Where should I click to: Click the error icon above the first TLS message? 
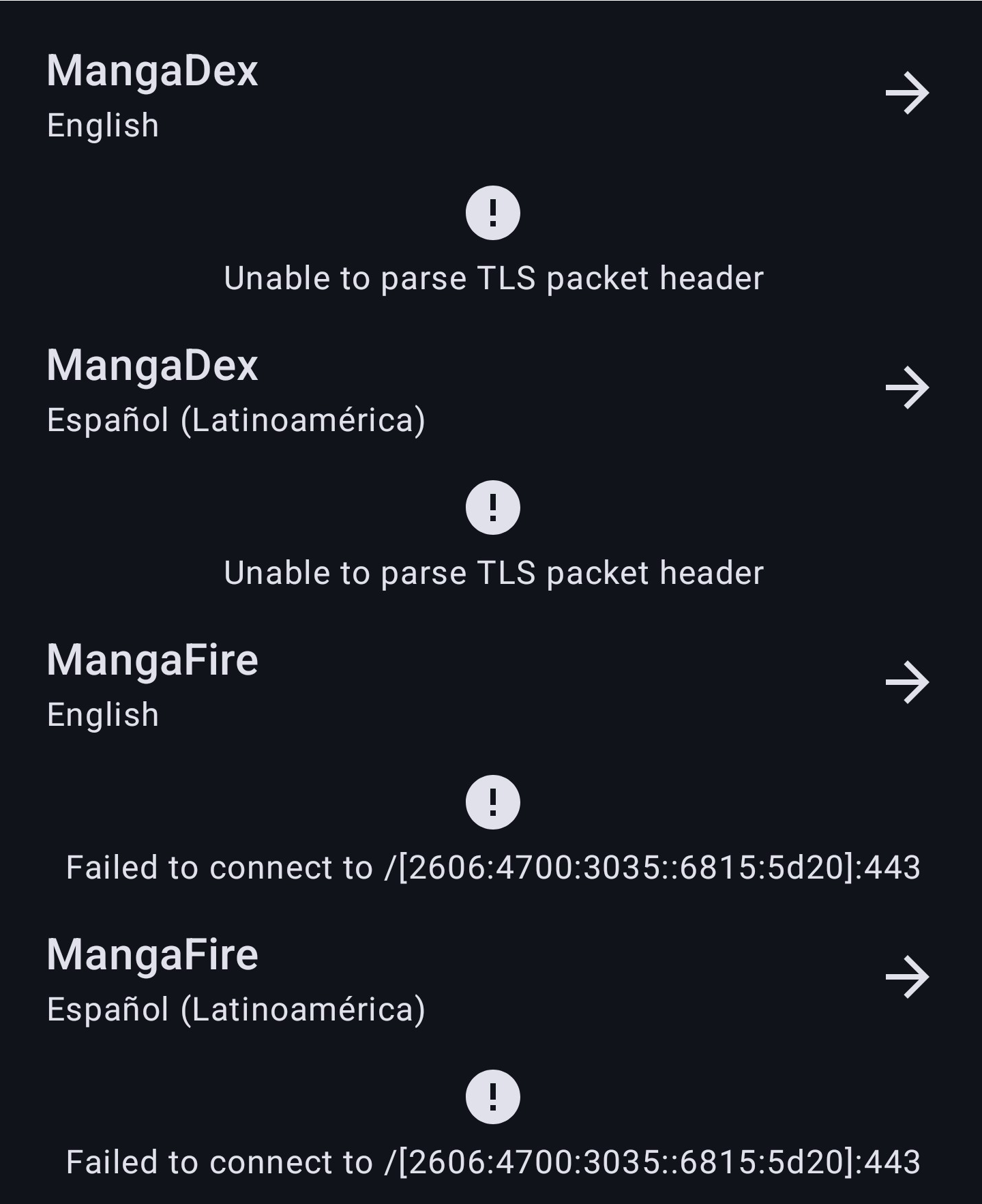coord(492,211)
